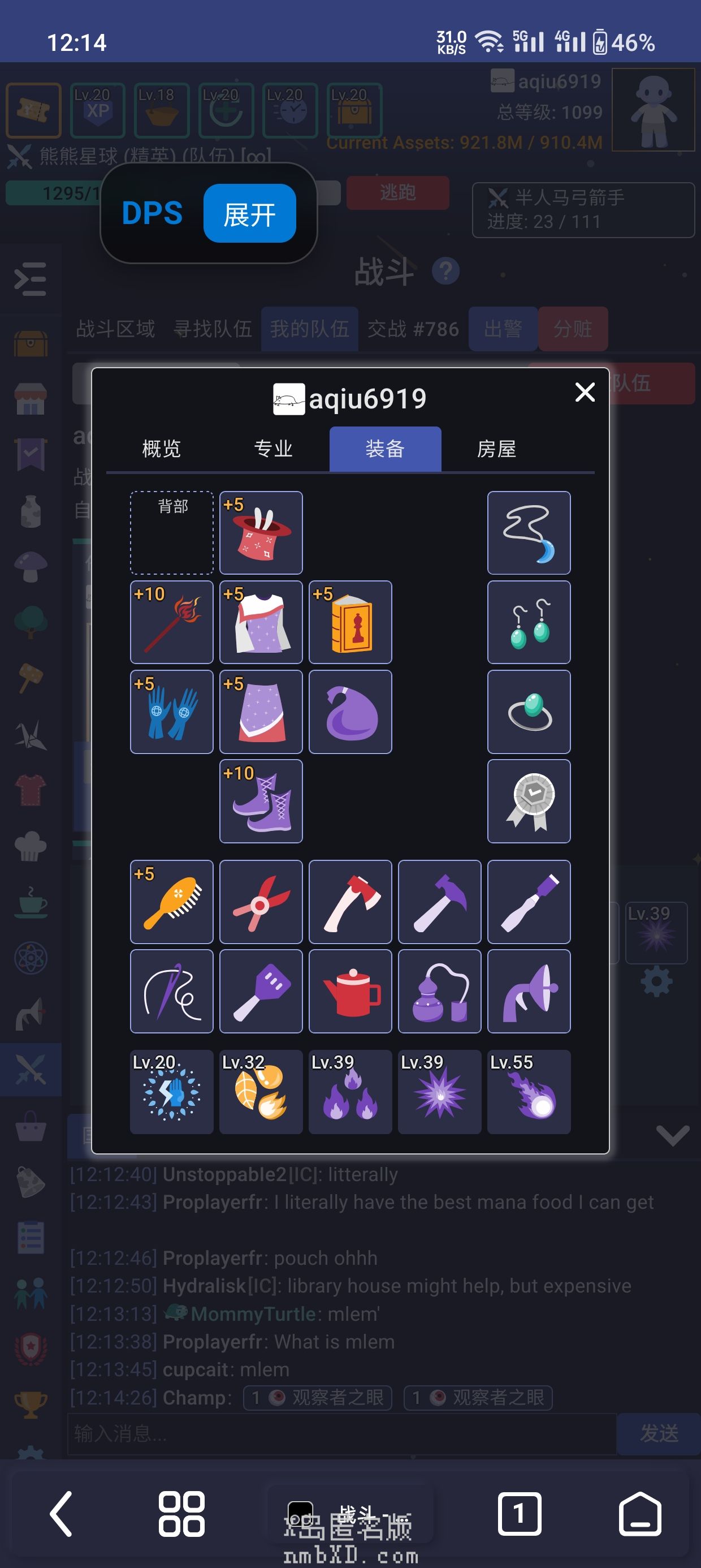Inspect the purple pouch item

click(350, 712)
